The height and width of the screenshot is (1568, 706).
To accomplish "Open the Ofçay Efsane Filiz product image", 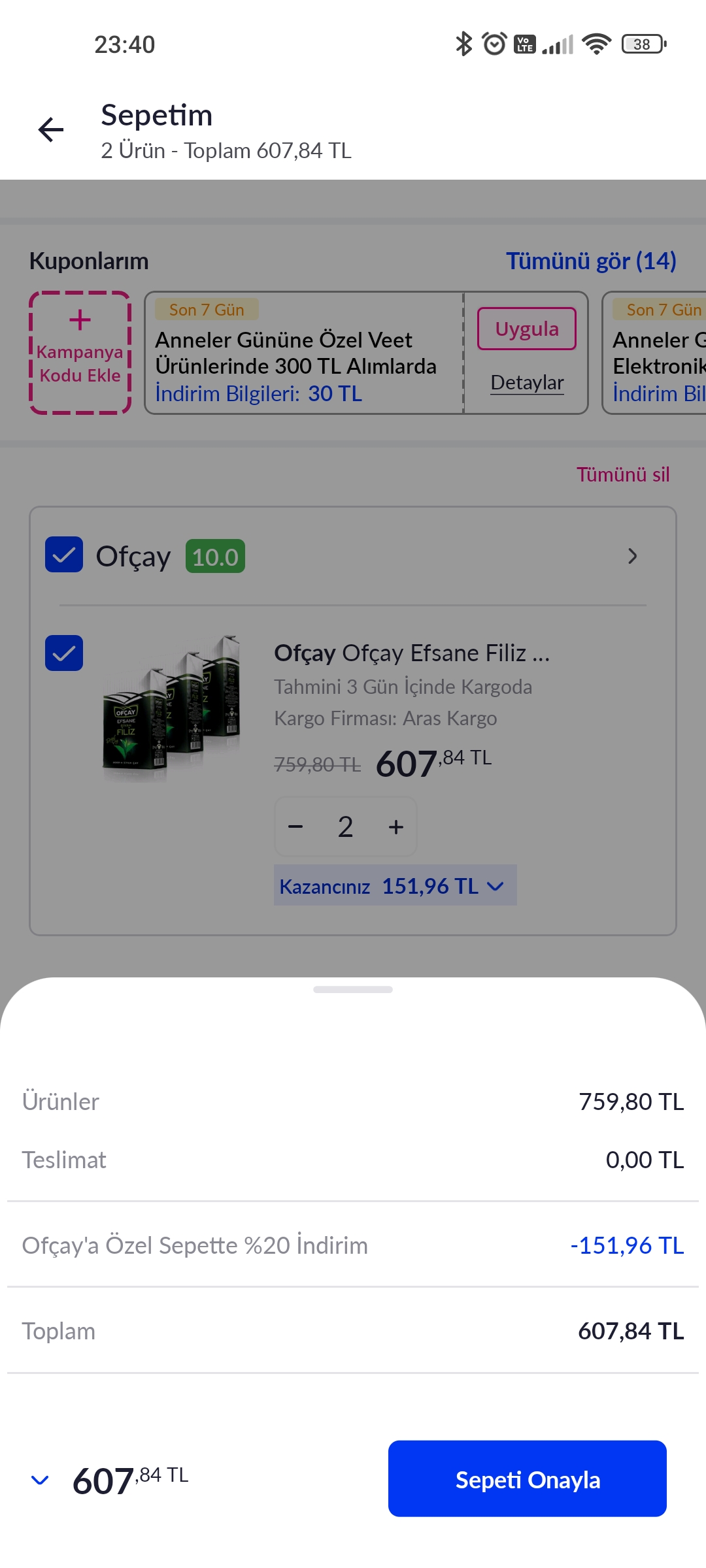I will (172, 708).
